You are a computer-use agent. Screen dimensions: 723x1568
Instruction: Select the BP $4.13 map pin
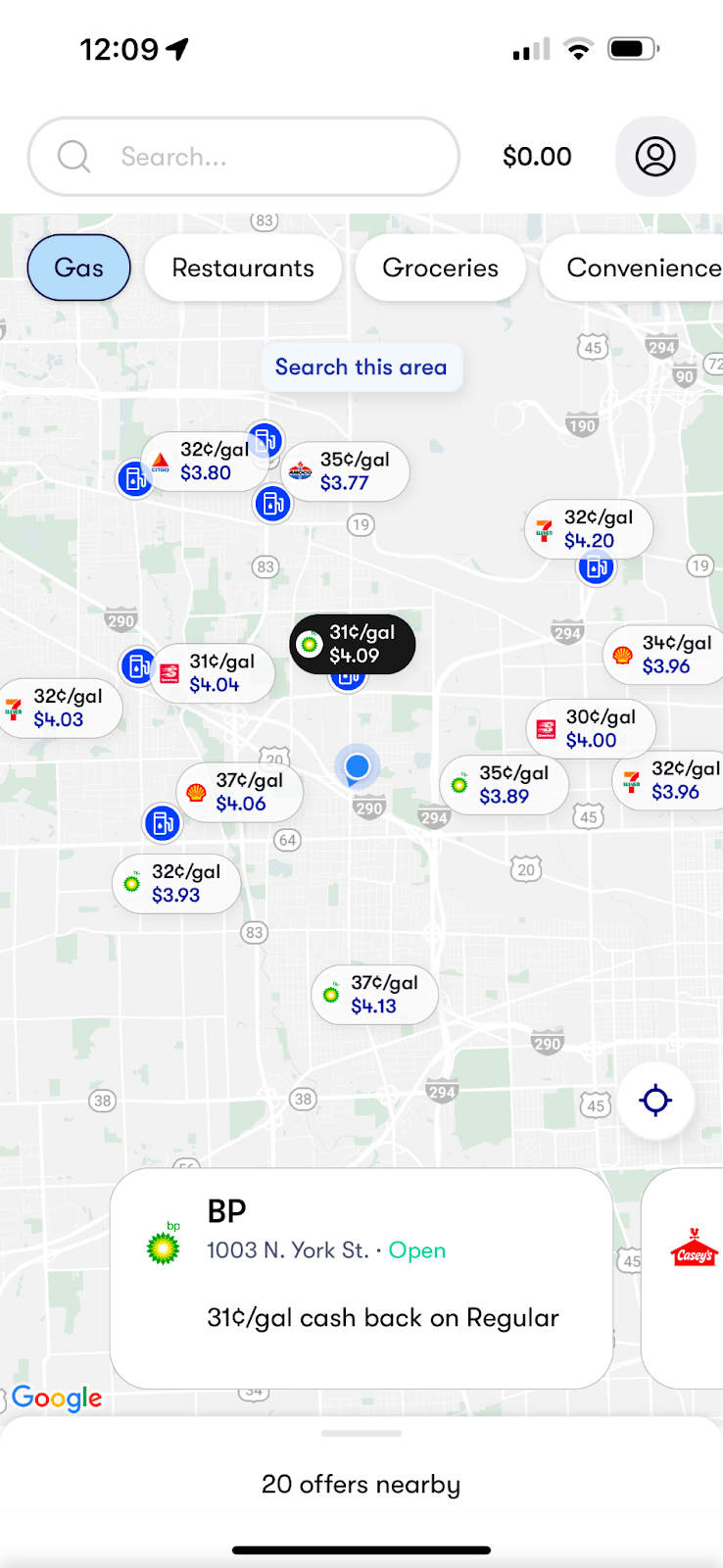pyautogui.click(x=374, y=995)
